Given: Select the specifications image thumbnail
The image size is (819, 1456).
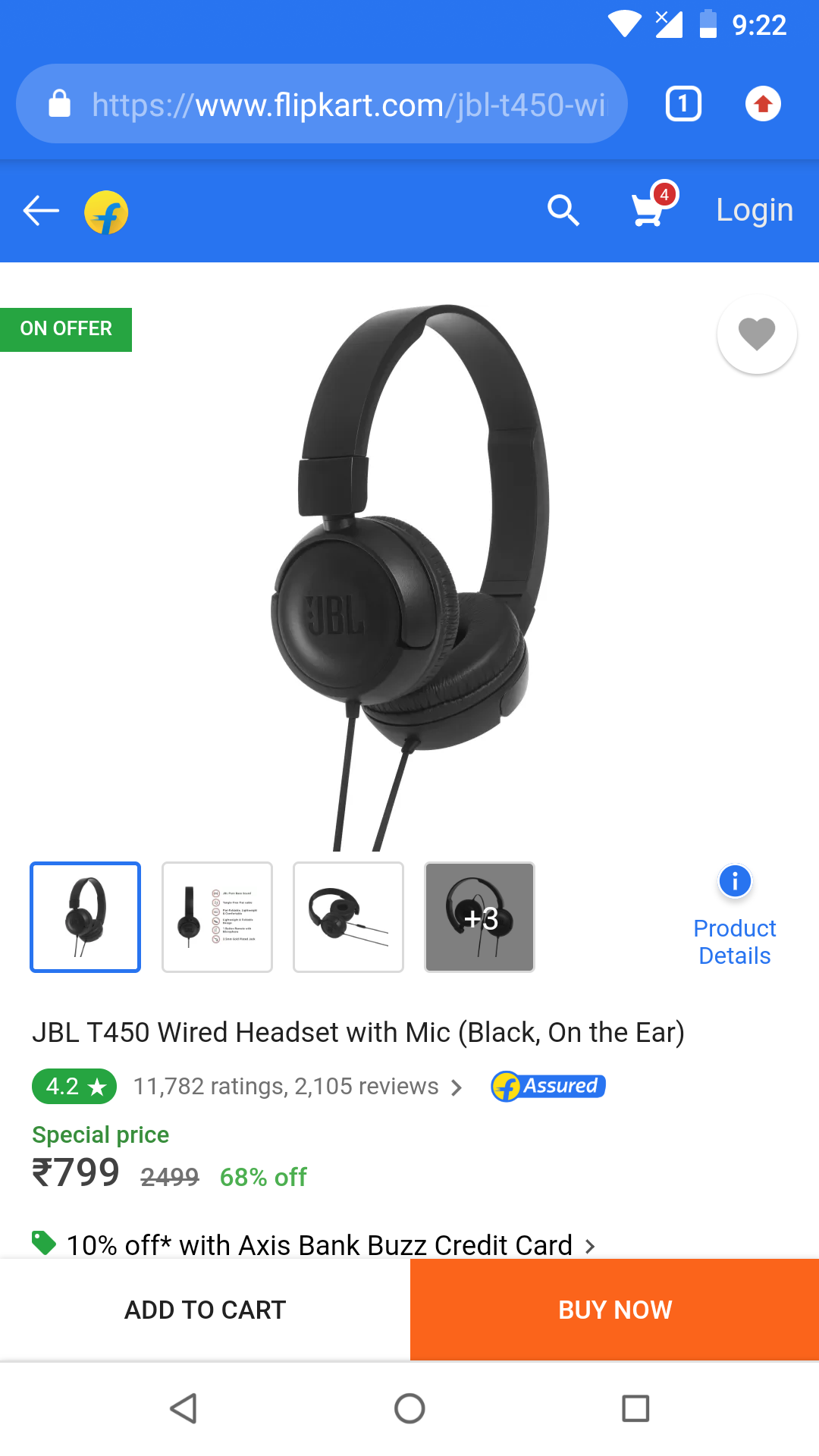Looking at the screenshot, I should click(x=217, y=917).
